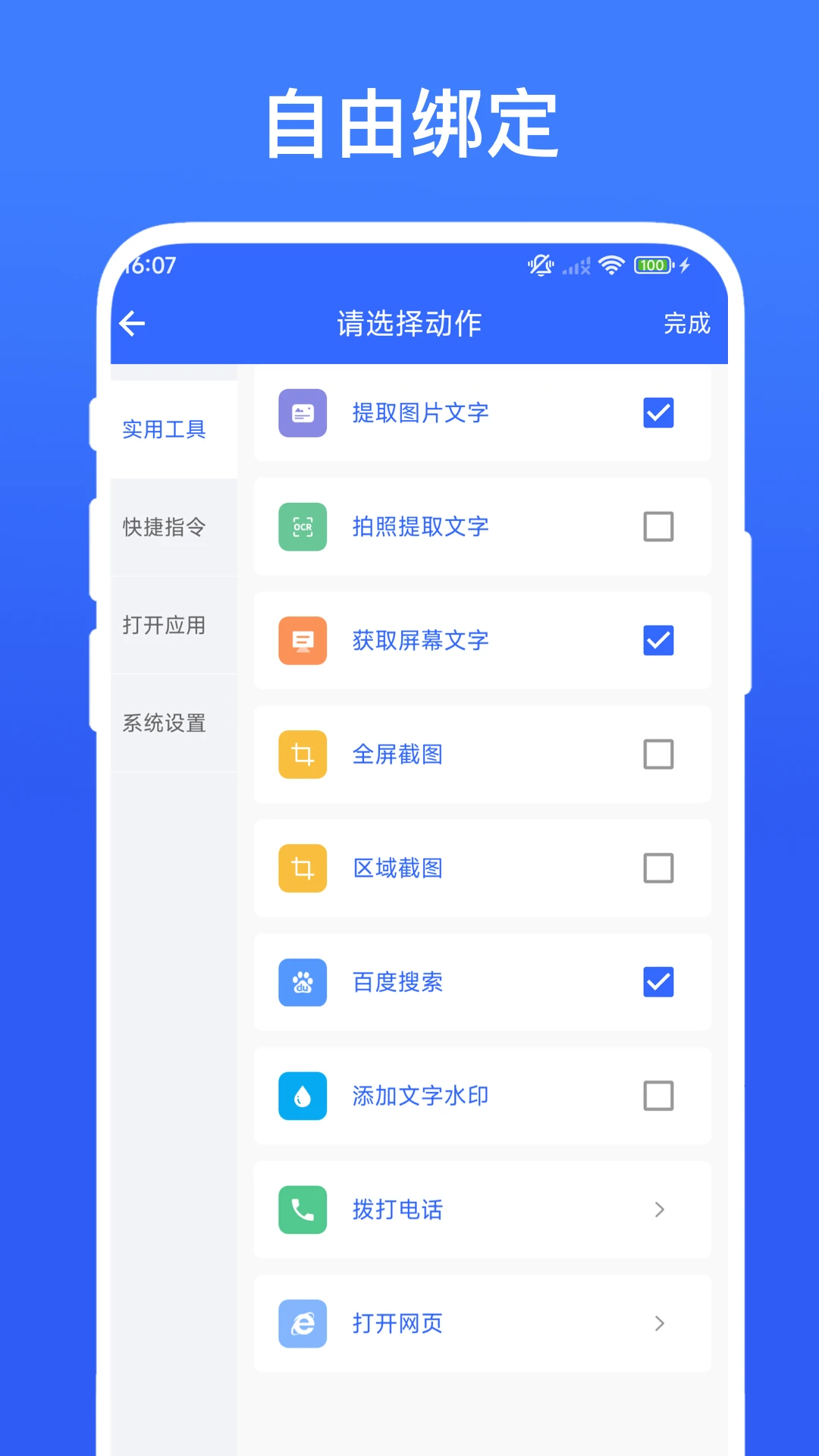Tap the green phone icon for 拨打电话
Viewport: 819px width, 1456px height.
click(x=303, y=1210)
